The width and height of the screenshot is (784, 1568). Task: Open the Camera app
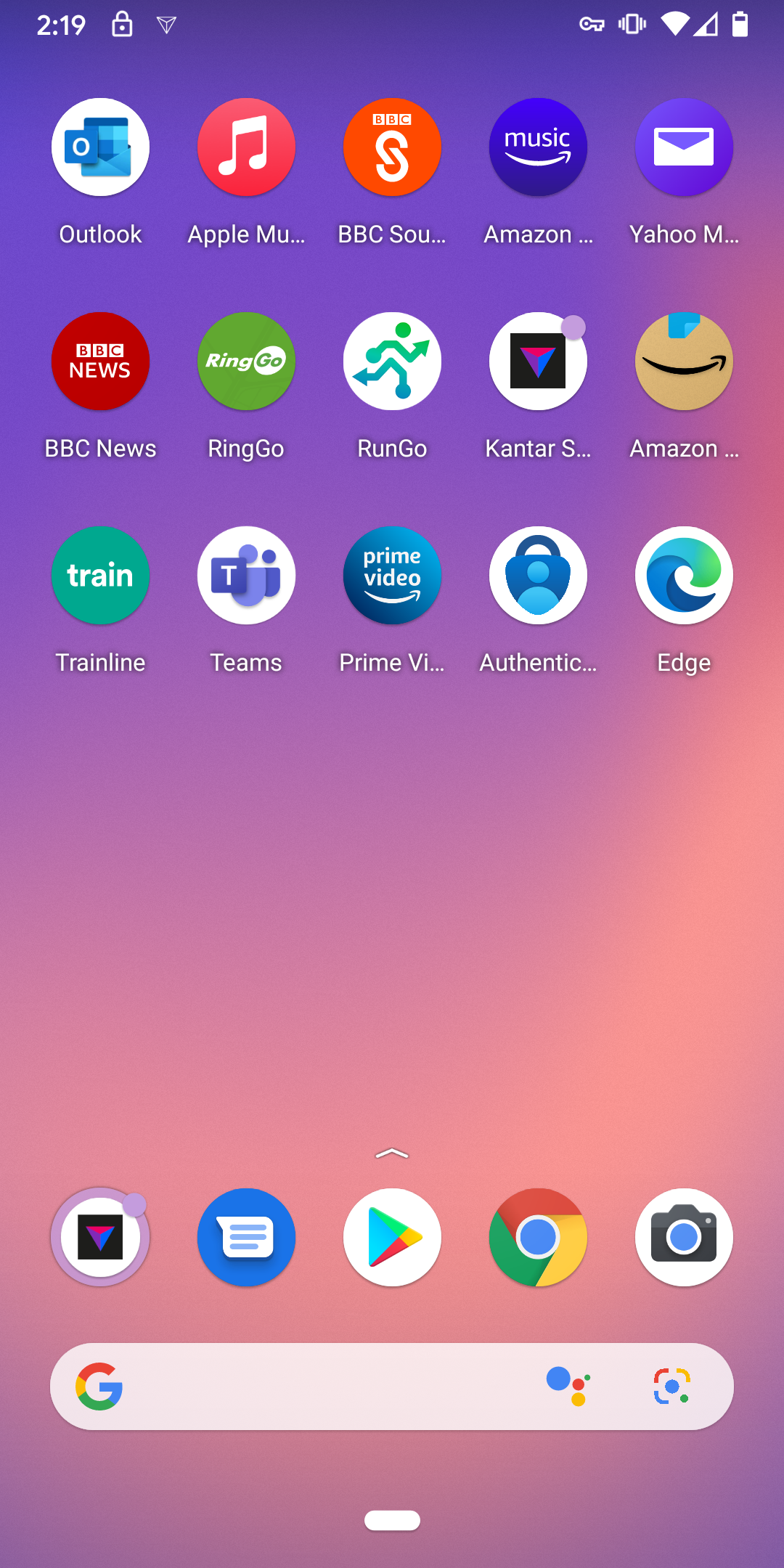[x=684, y=1237]
